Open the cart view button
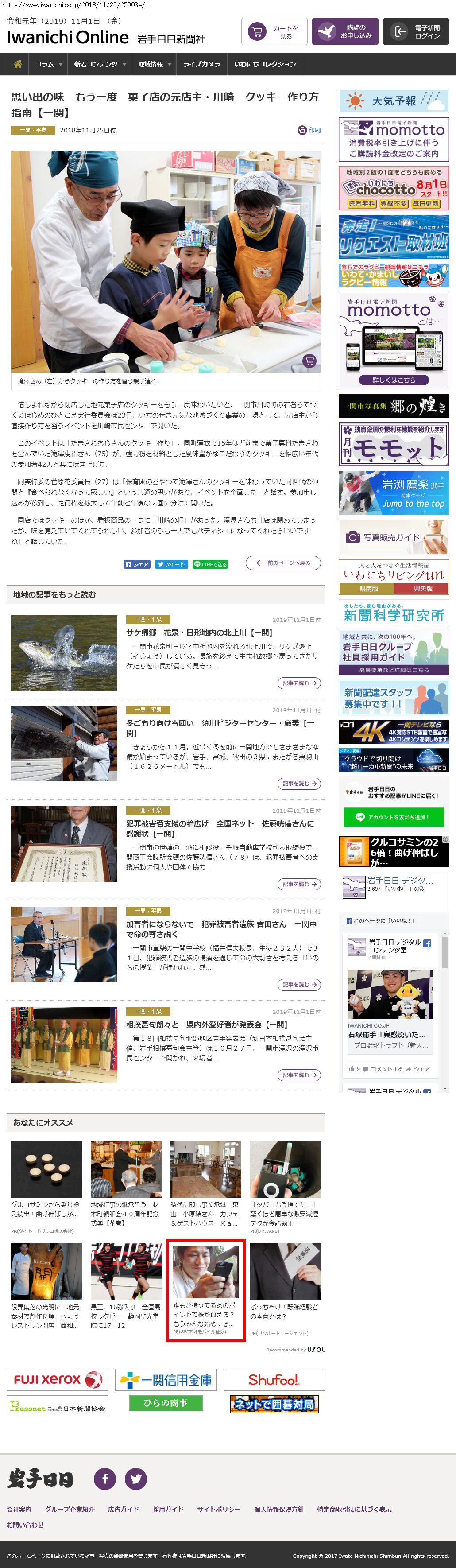456x1568 pixels. coord(274,31)
